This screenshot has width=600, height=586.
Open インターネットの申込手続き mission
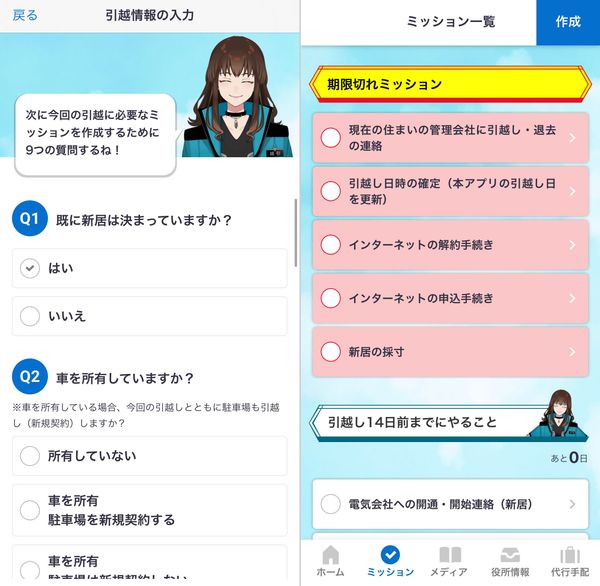(450, 298)
